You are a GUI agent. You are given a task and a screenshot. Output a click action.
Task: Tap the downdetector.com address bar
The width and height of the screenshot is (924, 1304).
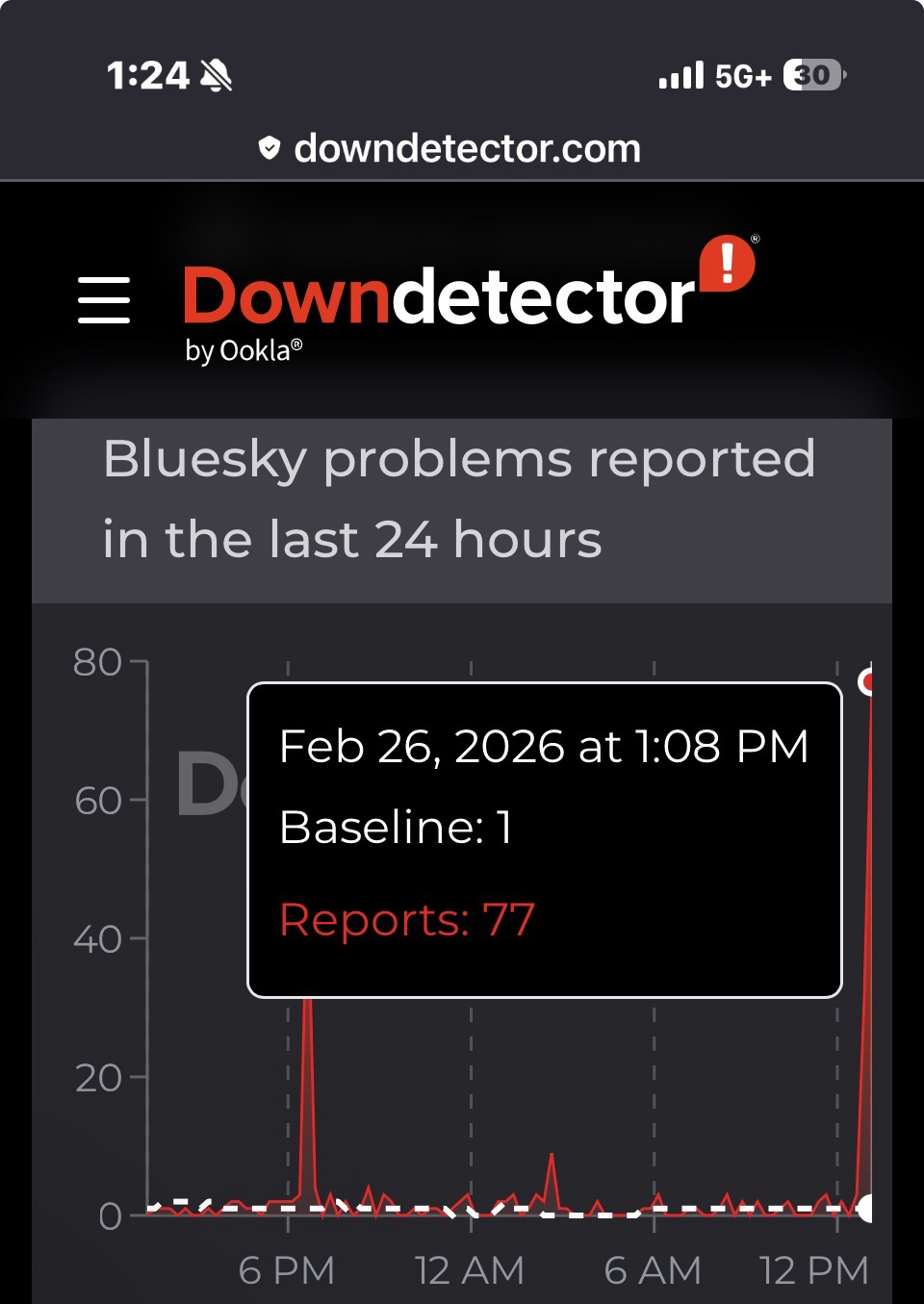pyautogui.click(x=450, y=149)
